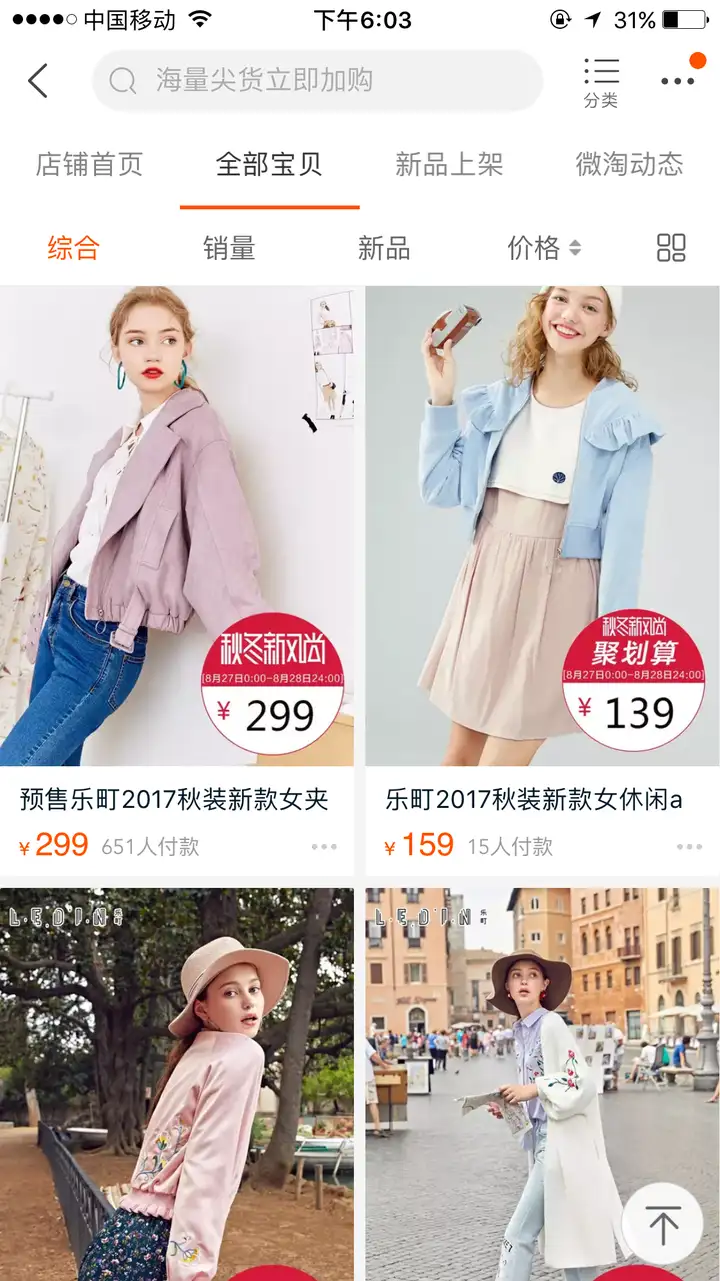Sort products by 价格

(x=543, y=248)
